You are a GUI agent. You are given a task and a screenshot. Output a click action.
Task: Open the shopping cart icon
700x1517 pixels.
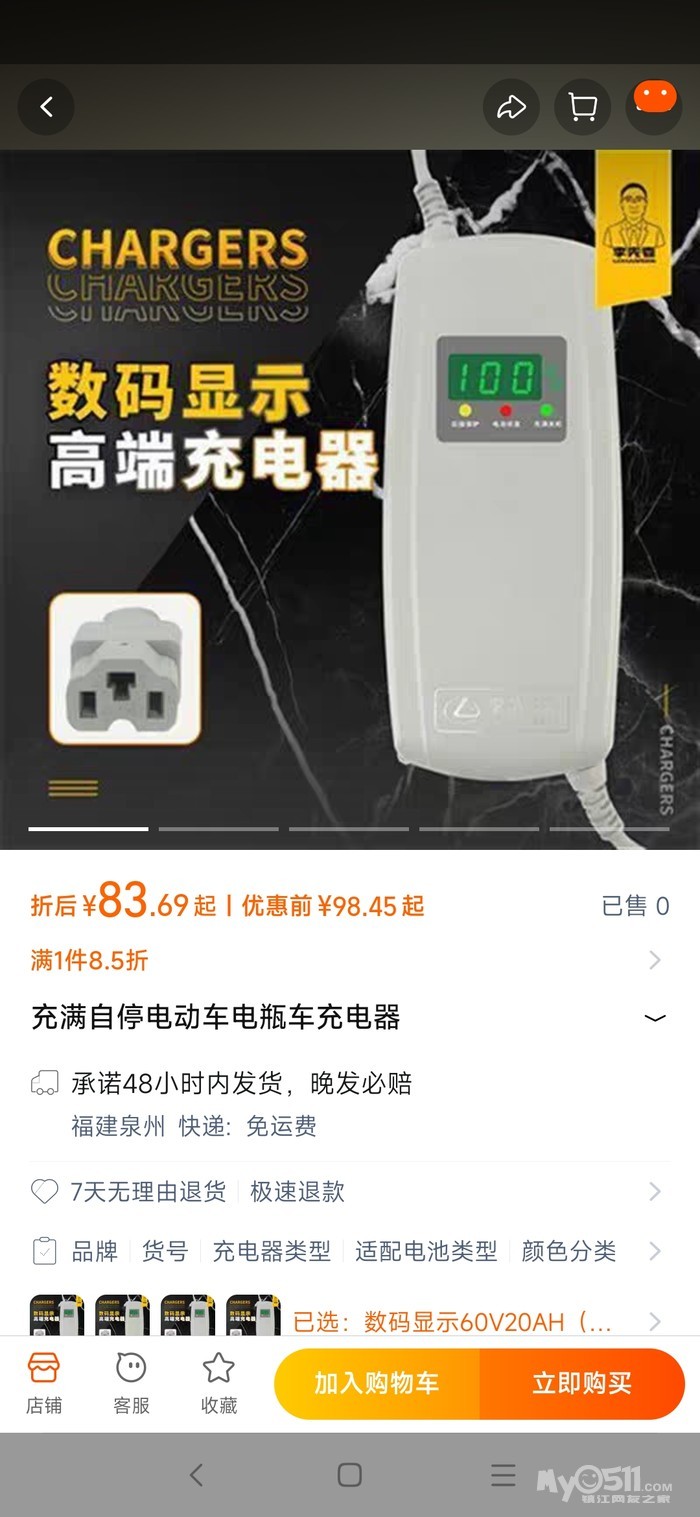point(582,107)
